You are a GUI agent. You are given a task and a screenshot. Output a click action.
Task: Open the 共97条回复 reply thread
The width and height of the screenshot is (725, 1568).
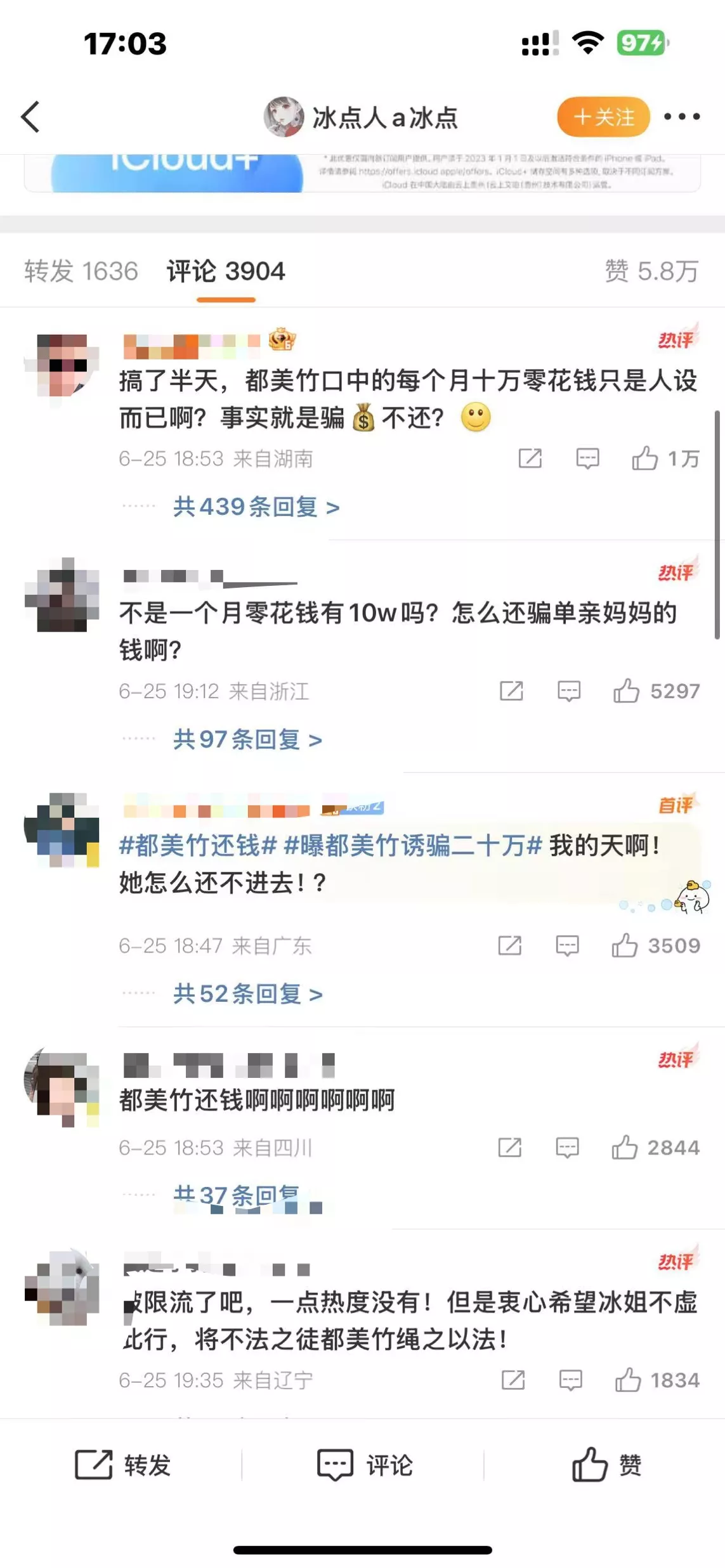(247, 740)
